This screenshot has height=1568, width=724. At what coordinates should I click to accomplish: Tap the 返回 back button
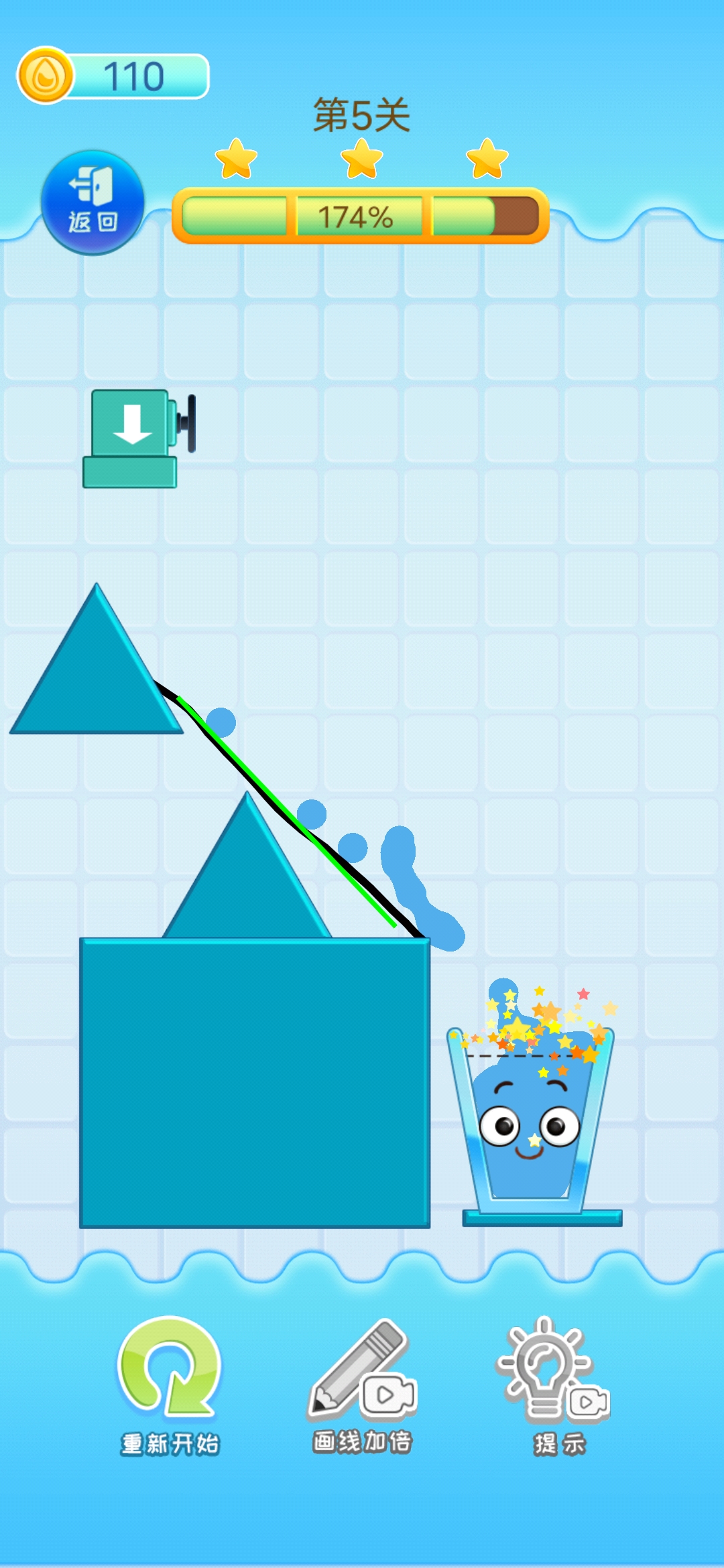tap(93, 202)
